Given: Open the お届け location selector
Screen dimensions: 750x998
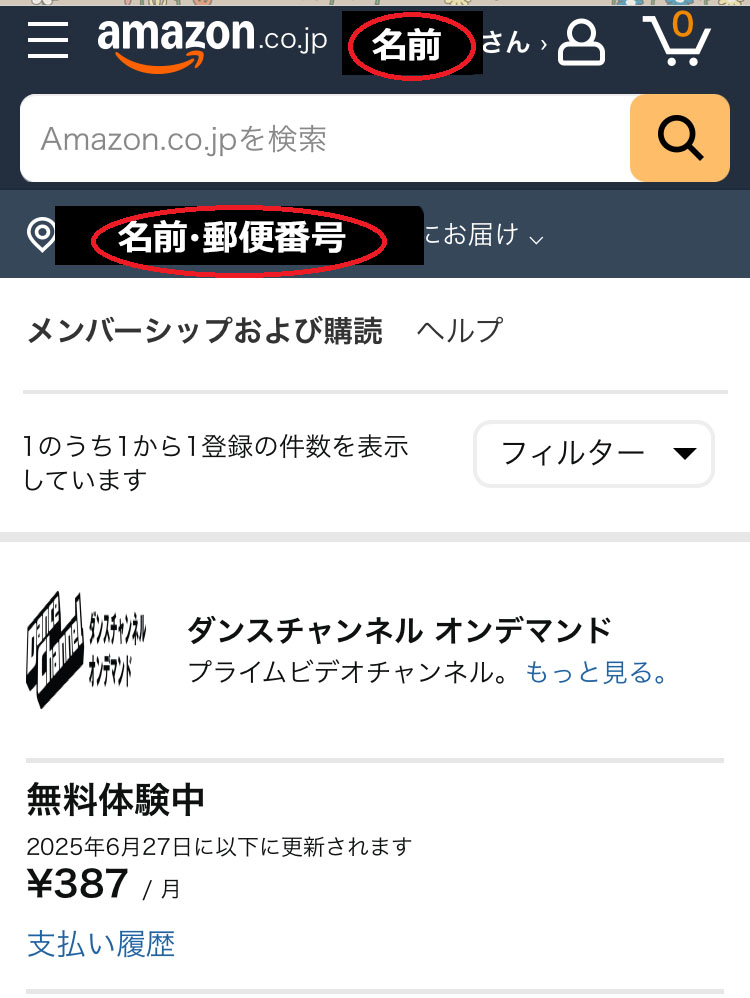Looking at the screenshot, I should tap(480, 235).
